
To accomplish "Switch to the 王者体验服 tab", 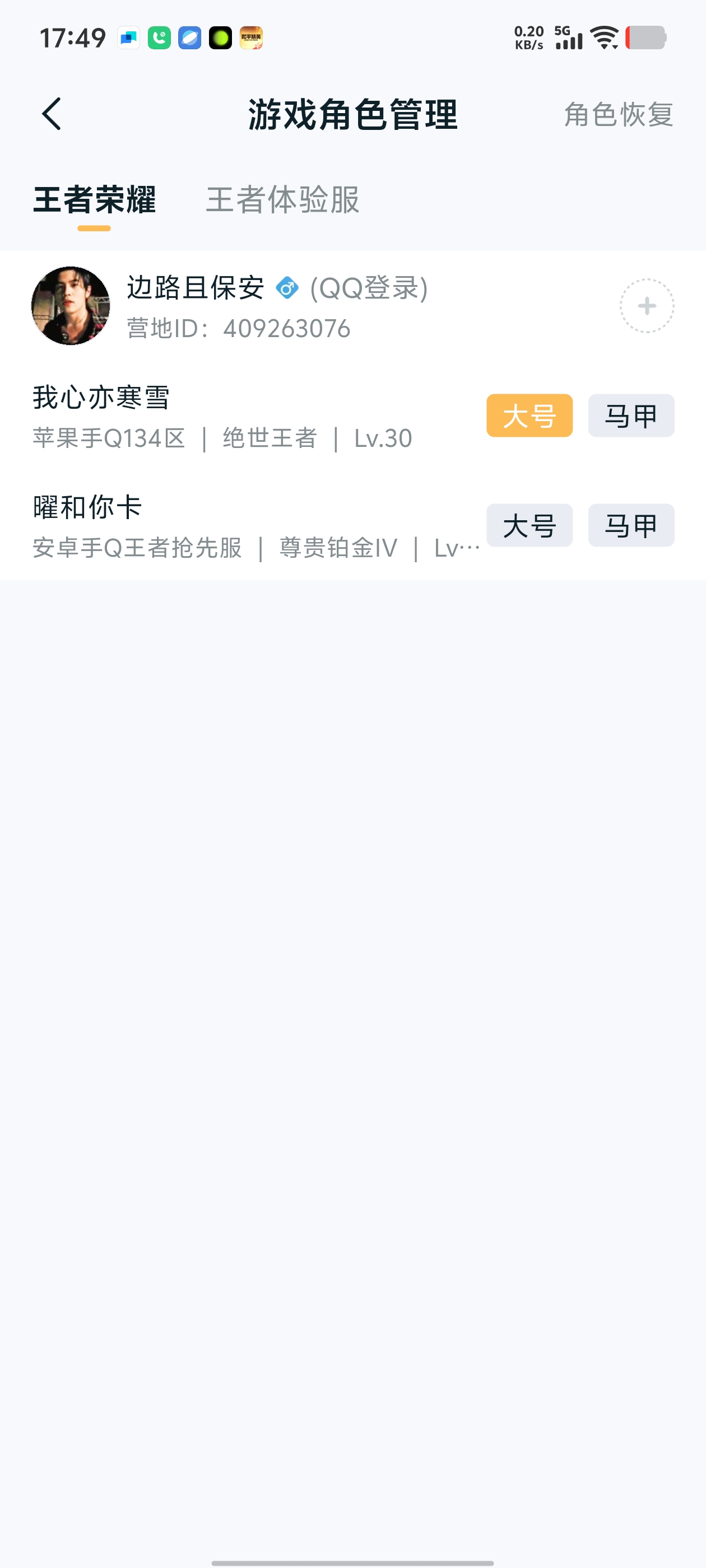I will coord(282,200).
